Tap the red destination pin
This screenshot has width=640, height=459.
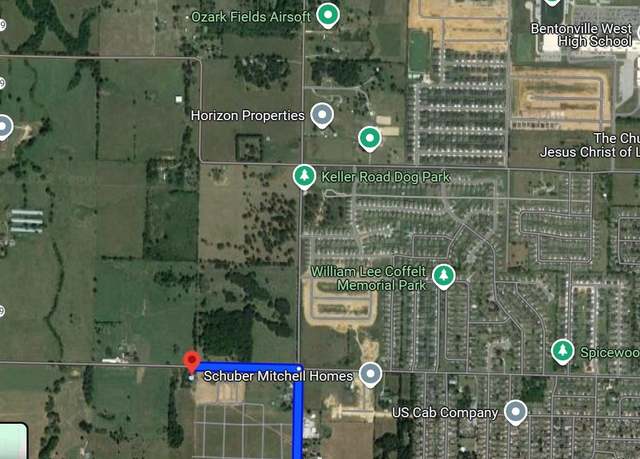click(x=191, y=362)
